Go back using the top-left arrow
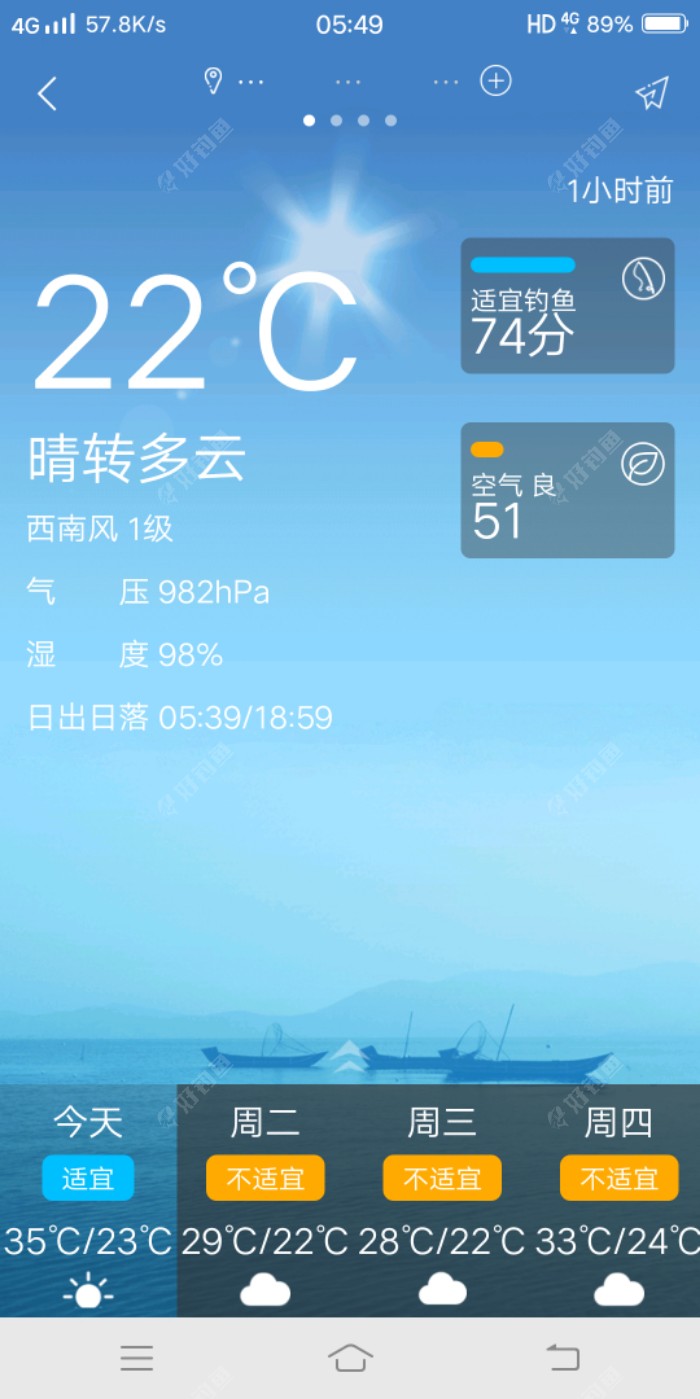700x1399 pixels. pos(47,94)
